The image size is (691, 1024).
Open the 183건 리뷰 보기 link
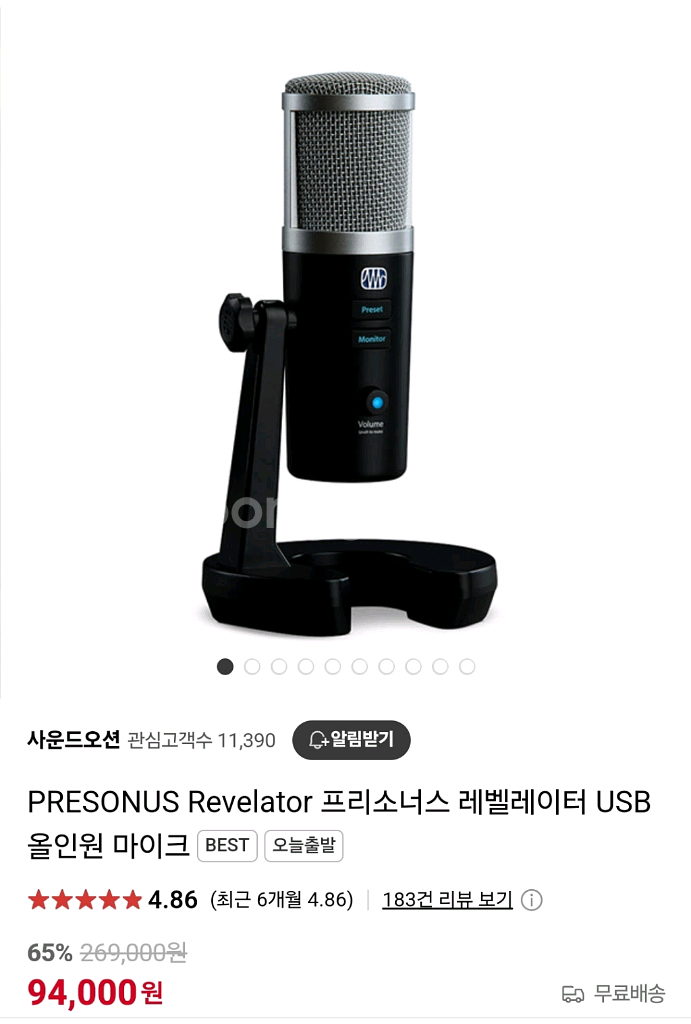click(x=447, y=900)
